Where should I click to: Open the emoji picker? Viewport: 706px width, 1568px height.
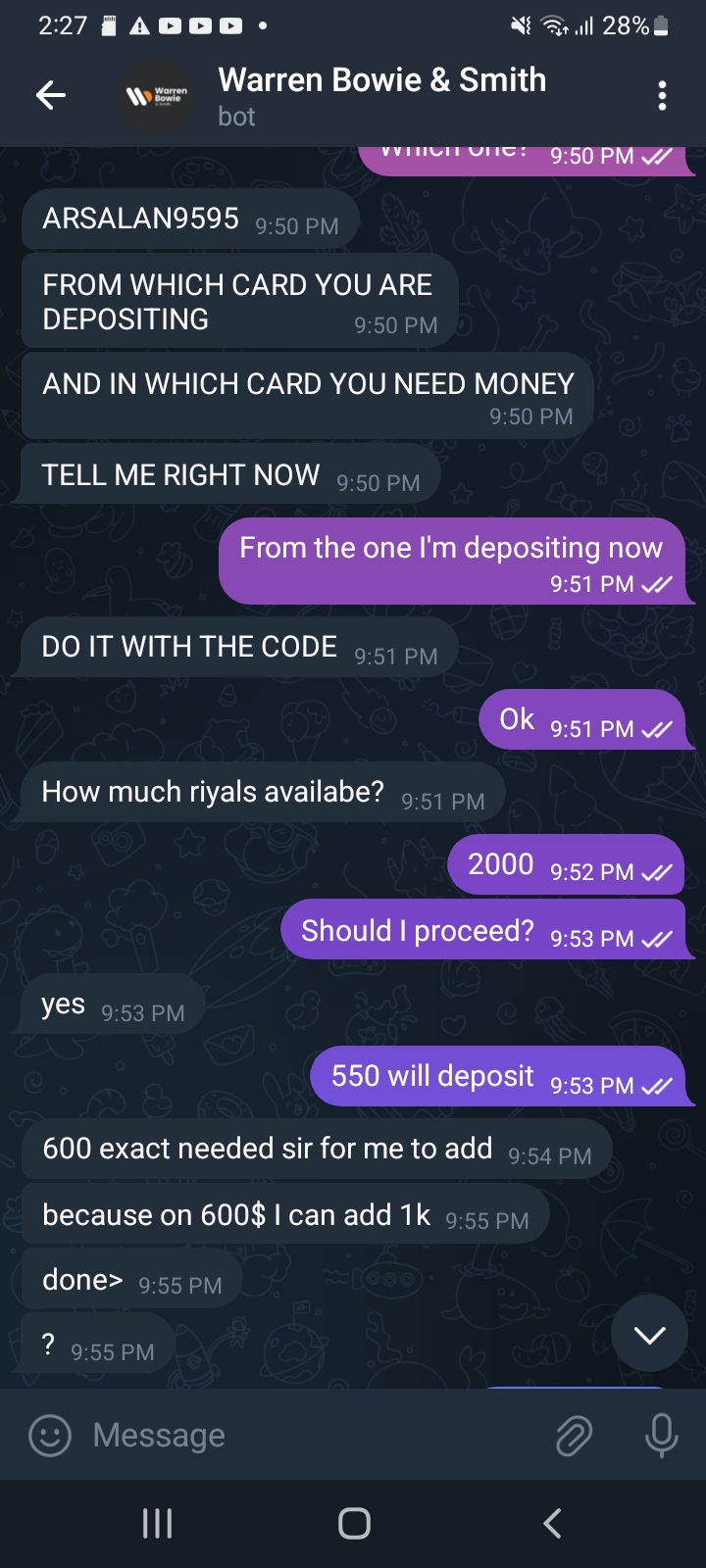tap(50, 1436)
